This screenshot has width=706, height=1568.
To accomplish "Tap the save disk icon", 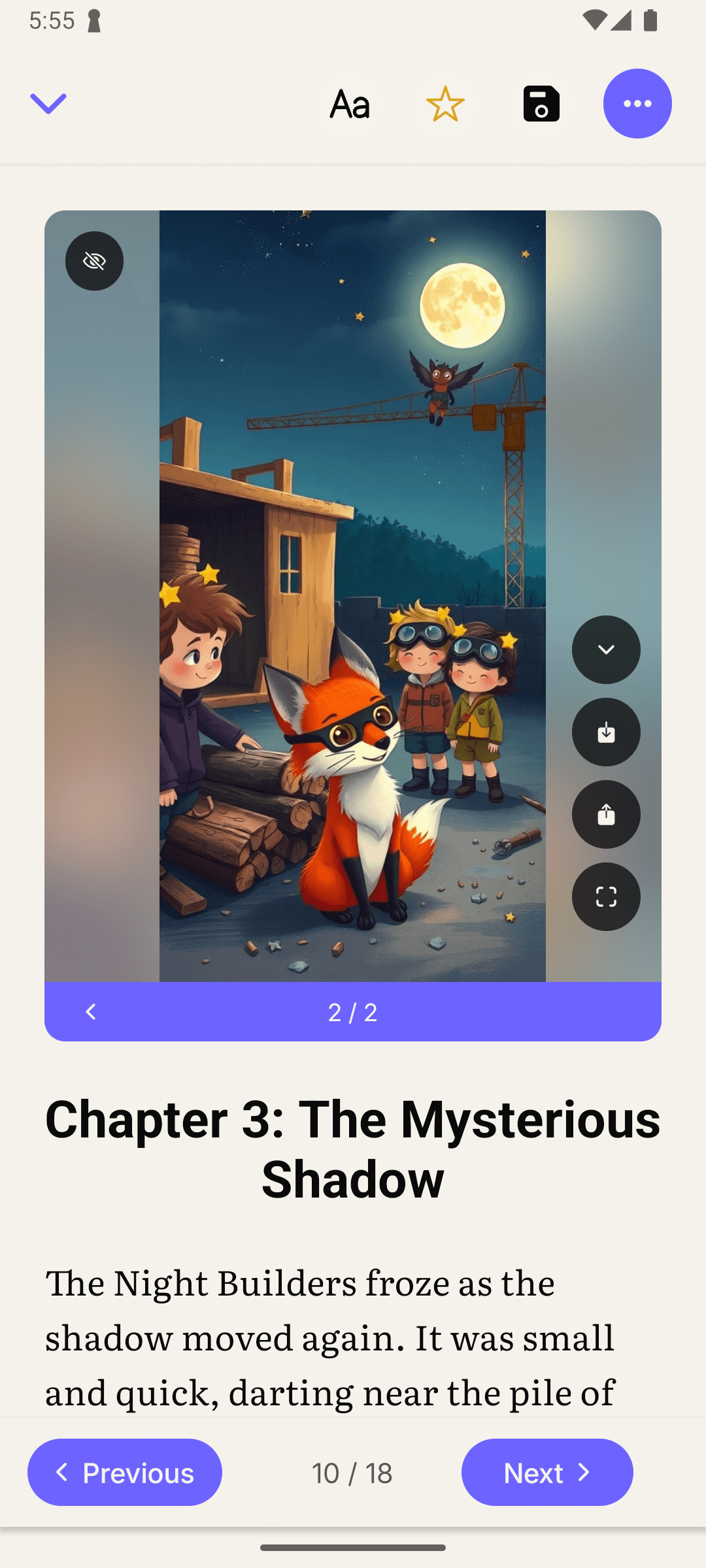I will coord(541,104).
